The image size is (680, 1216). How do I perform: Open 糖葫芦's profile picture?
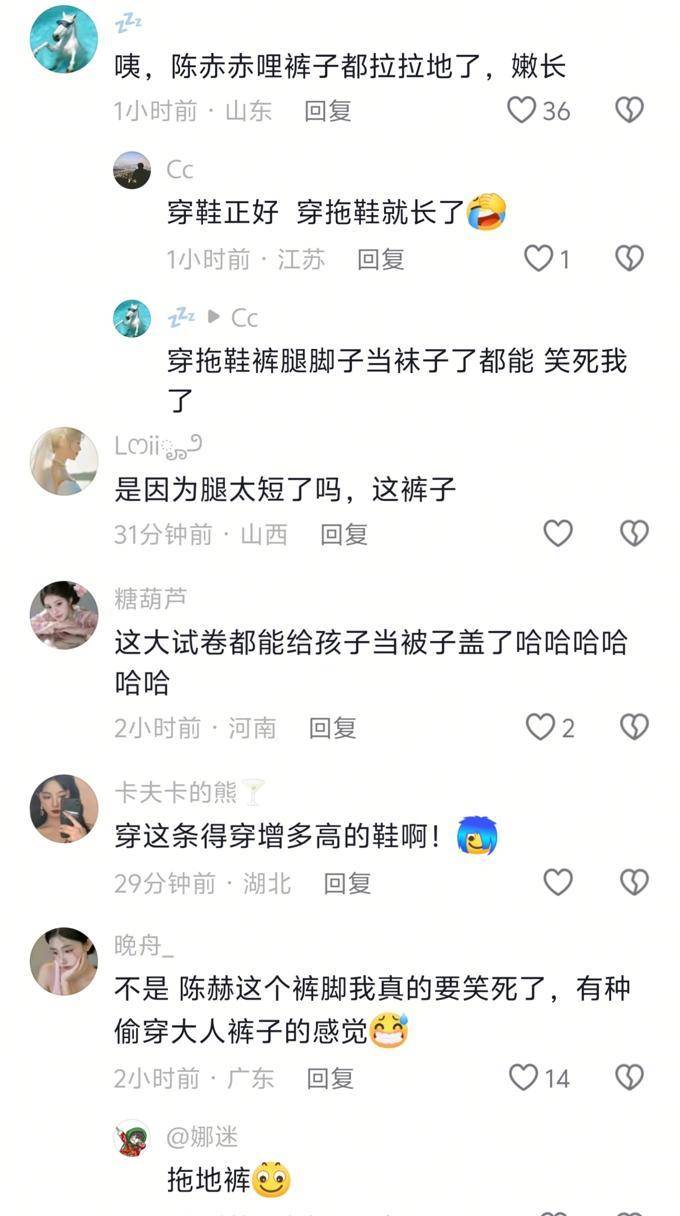(64, 614)
